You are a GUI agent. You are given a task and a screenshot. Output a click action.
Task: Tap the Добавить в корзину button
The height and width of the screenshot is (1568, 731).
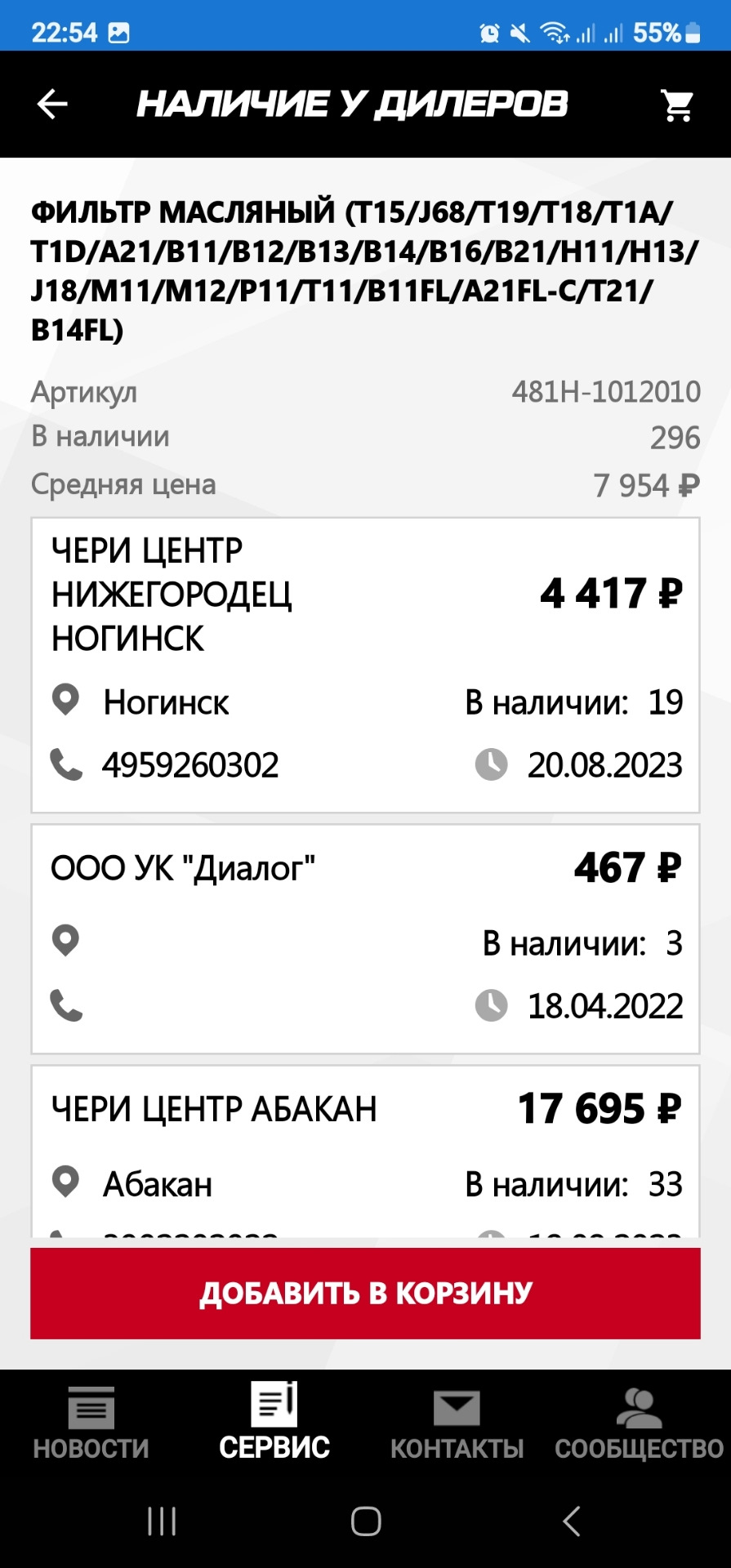coord(365,1293)
